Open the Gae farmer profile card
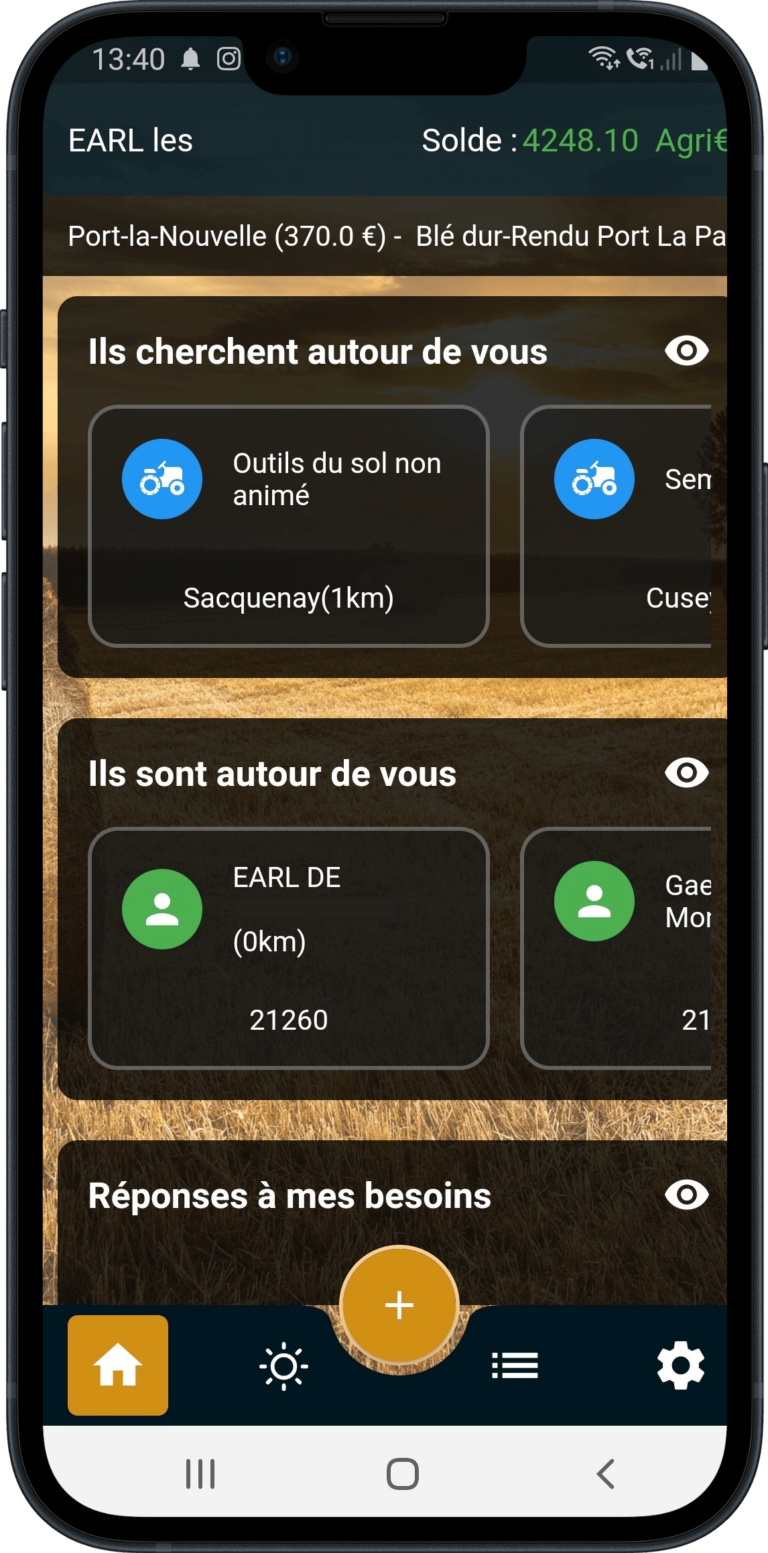Viewport: 768px width, 1553px height. point(618,948)
